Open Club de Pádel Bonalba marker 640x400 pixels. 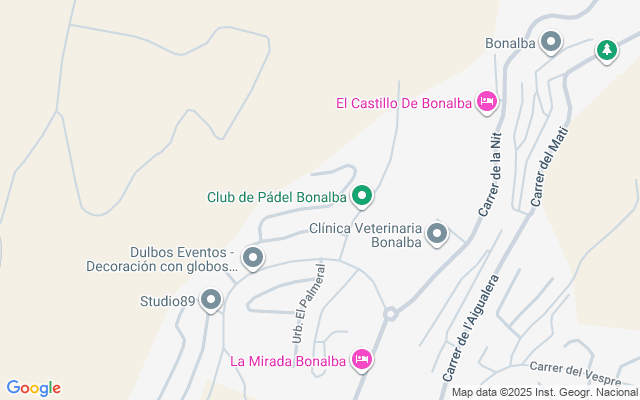pos(363,196)
